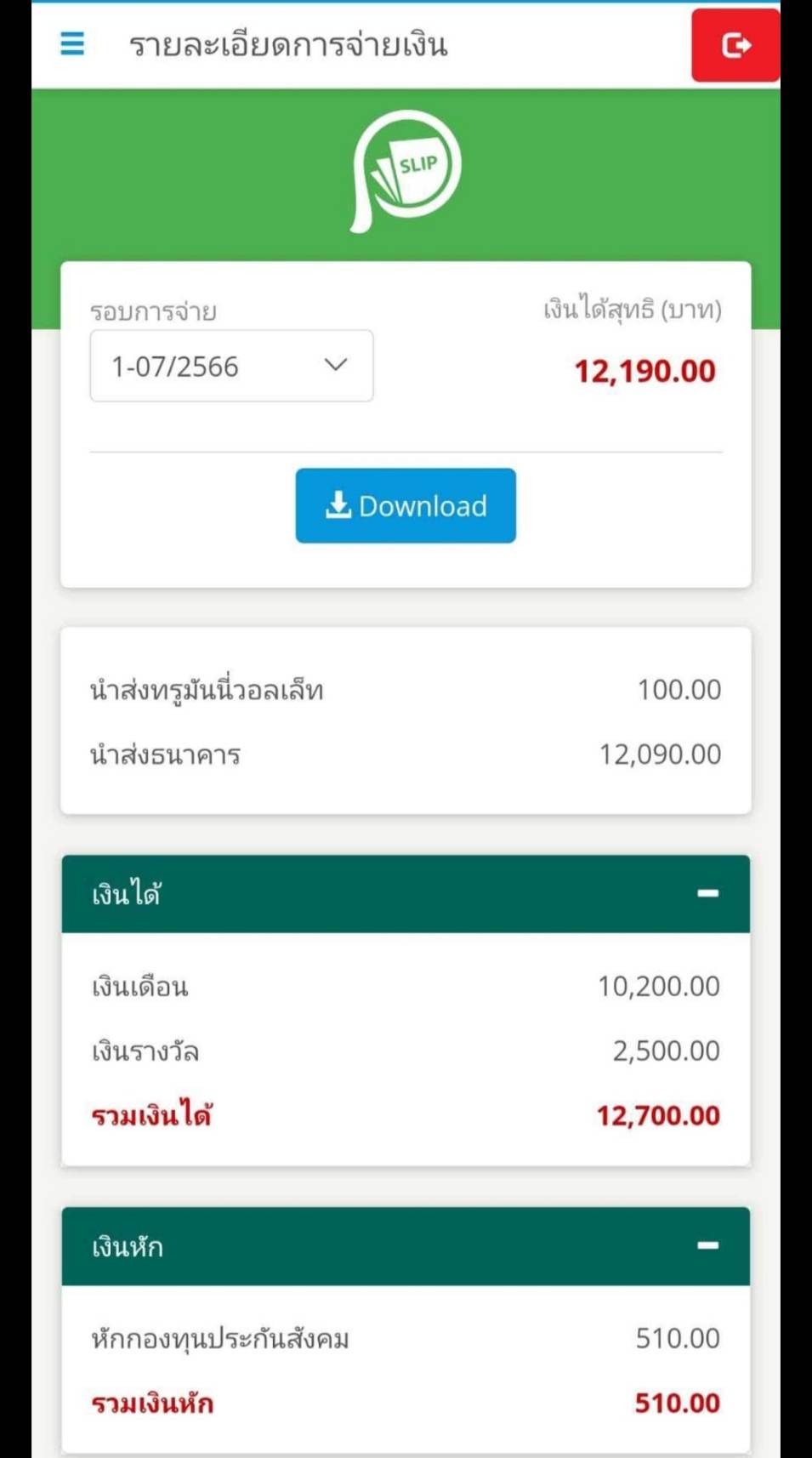Collapse the เงินหัก section
Image resolution: width=812 pixels, height=1458 pixels.
707,1245
